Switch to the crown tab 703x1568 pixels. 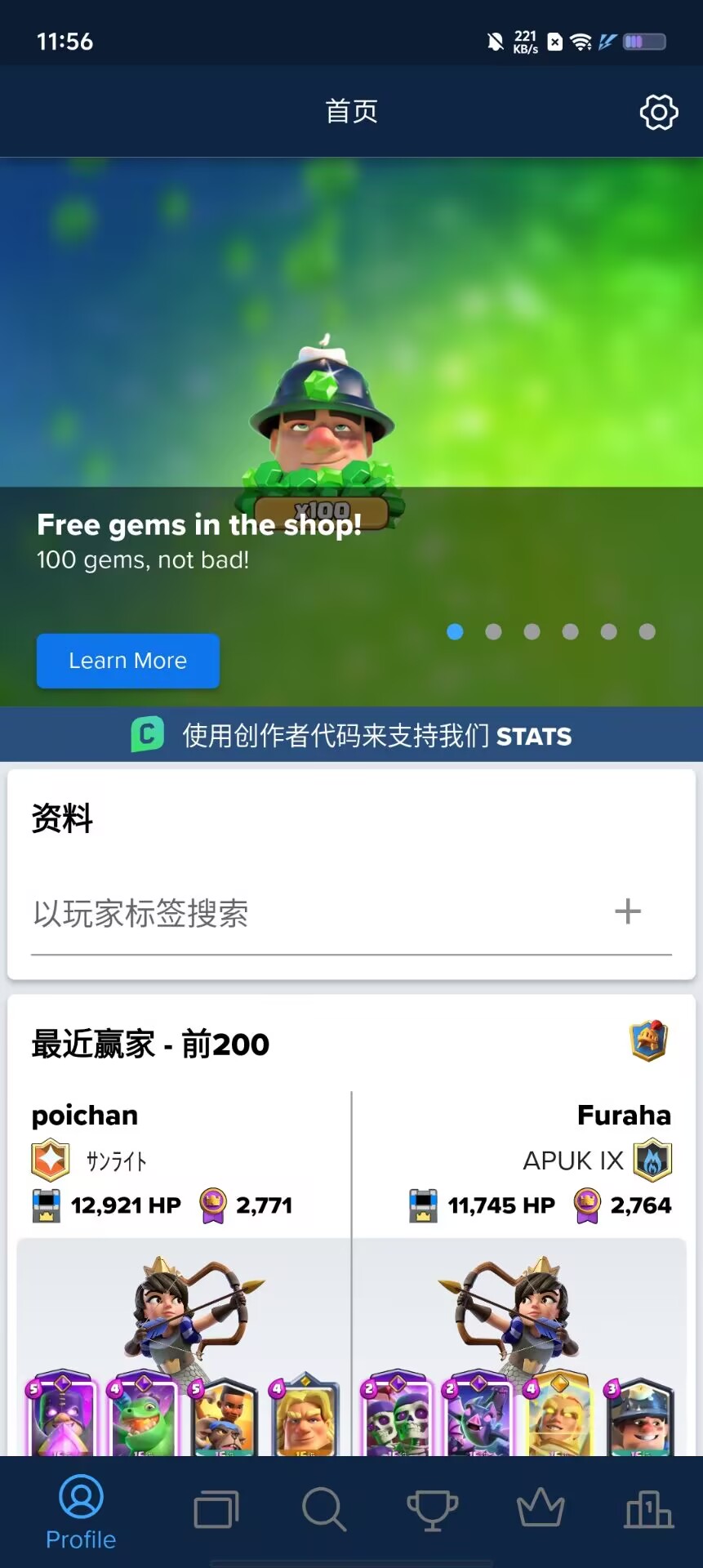click(x=541, y=1508)
